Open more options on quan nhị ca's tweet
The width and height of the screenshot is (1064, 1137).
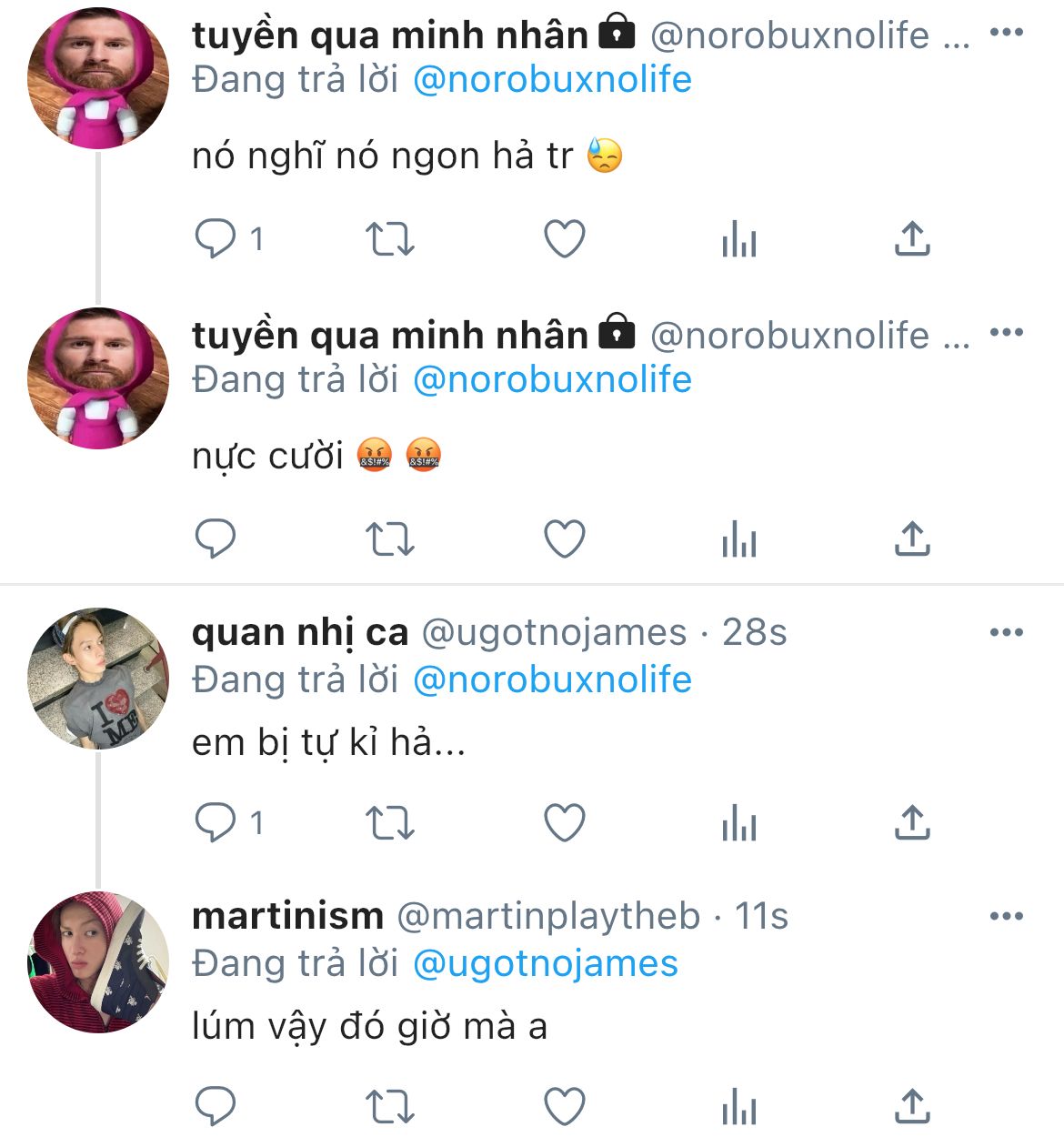[x=1006, y=632]
